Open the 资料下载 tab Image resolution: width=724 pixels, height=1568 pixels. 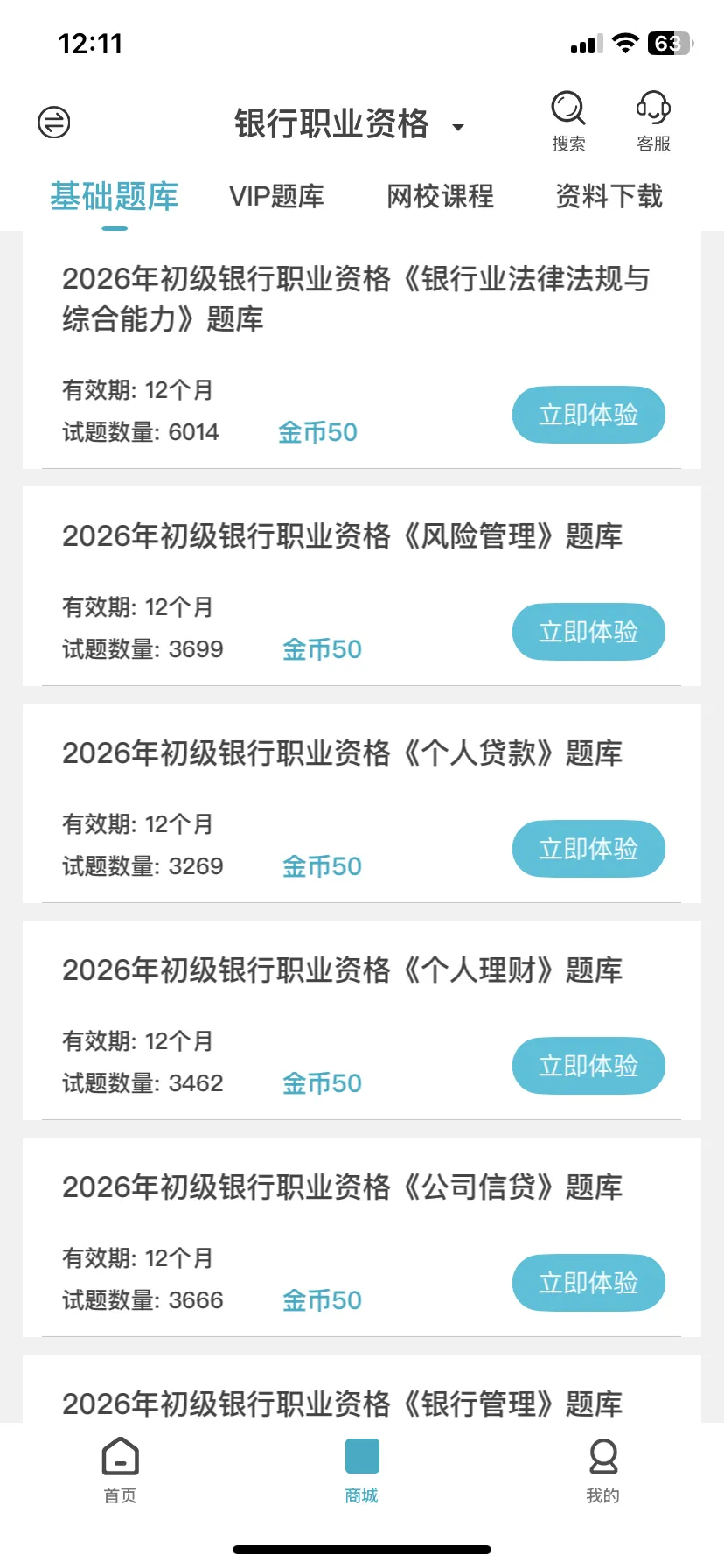609,196
